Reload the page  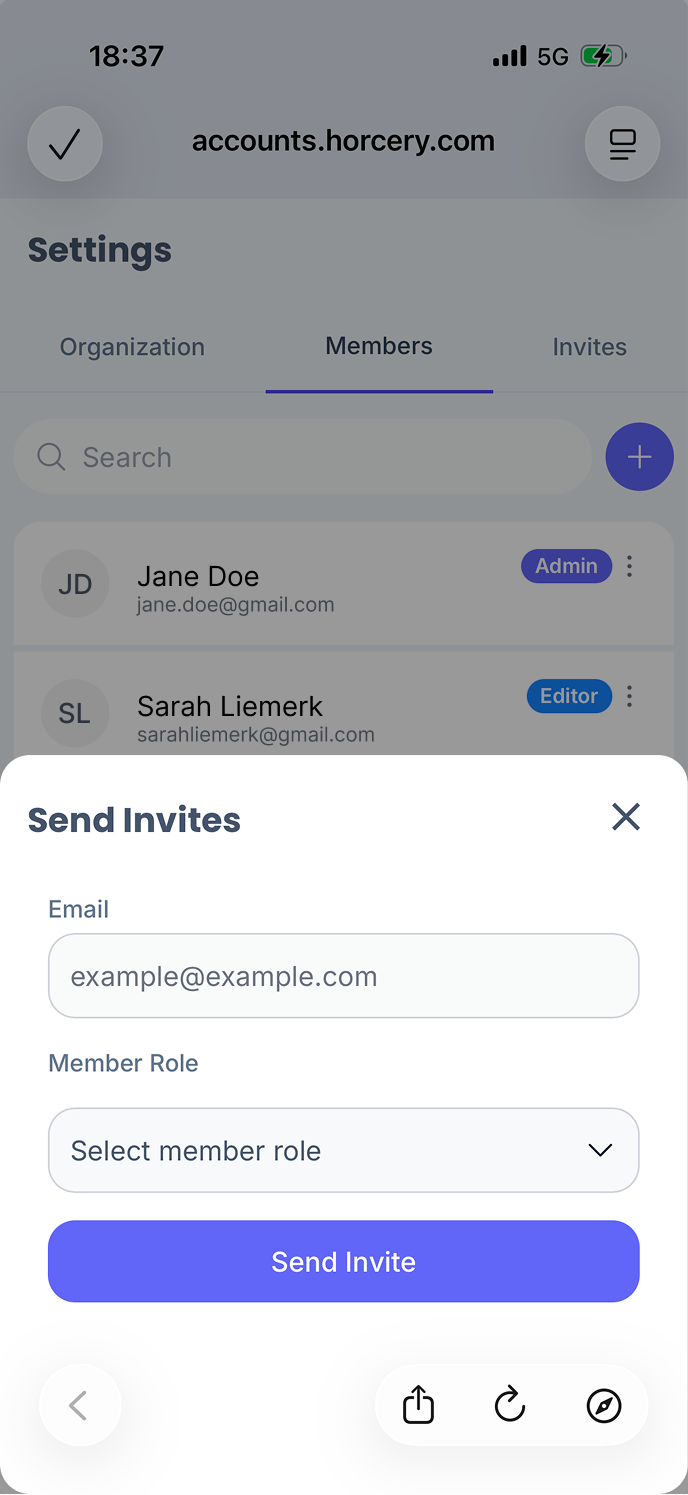pyautogui.click(x=510, y=1405)
